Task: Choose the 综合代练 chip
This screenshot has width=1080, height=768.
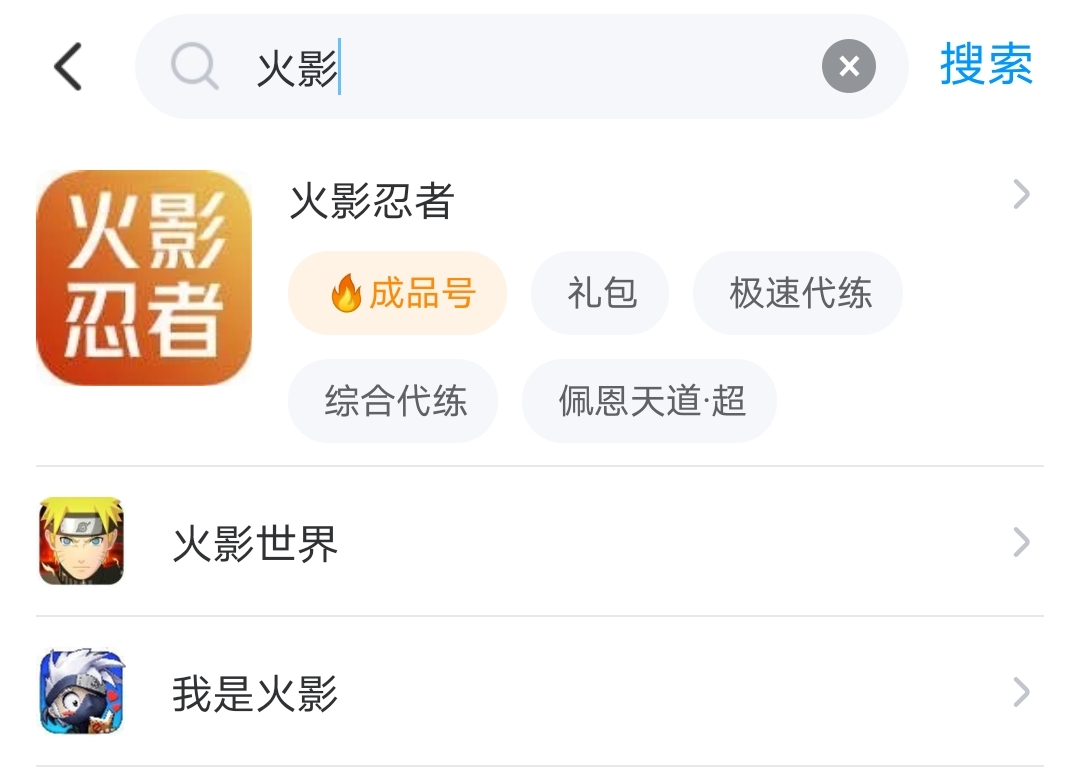Action: pyautogui.click(x=394, y=401)
